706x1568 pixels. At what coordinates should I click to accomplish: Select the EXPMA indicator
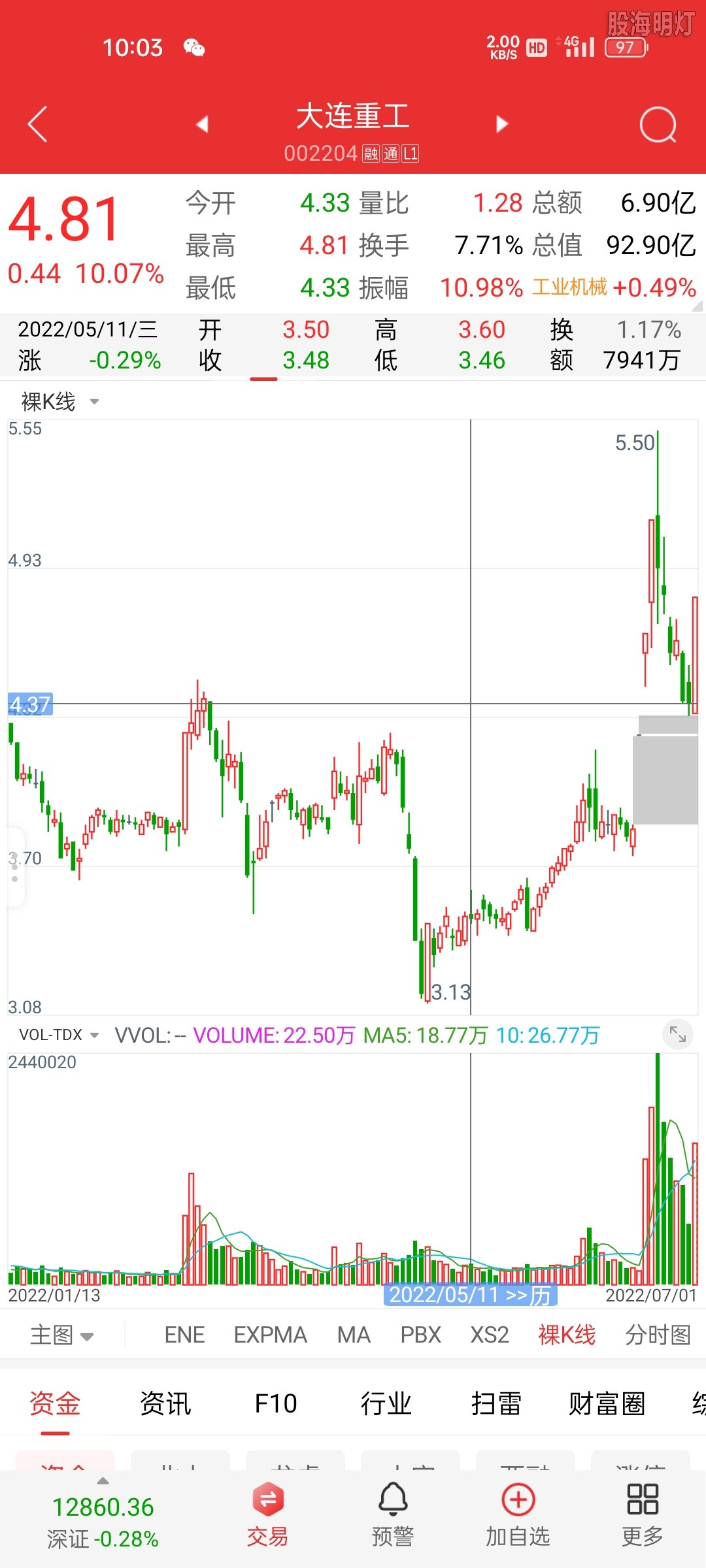point(270,1335)
